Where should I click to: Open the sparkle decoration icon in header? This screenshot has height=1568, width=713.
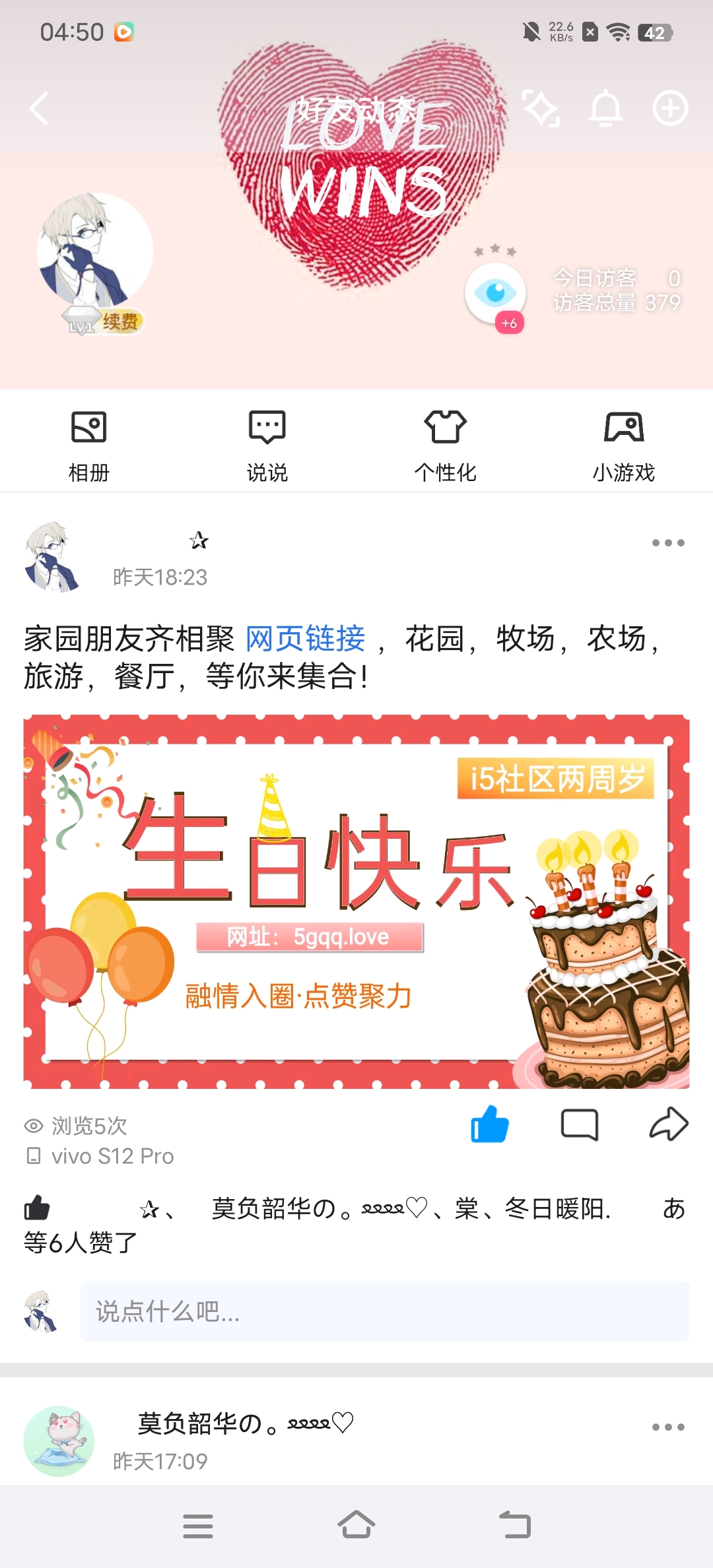coord(541,109)
